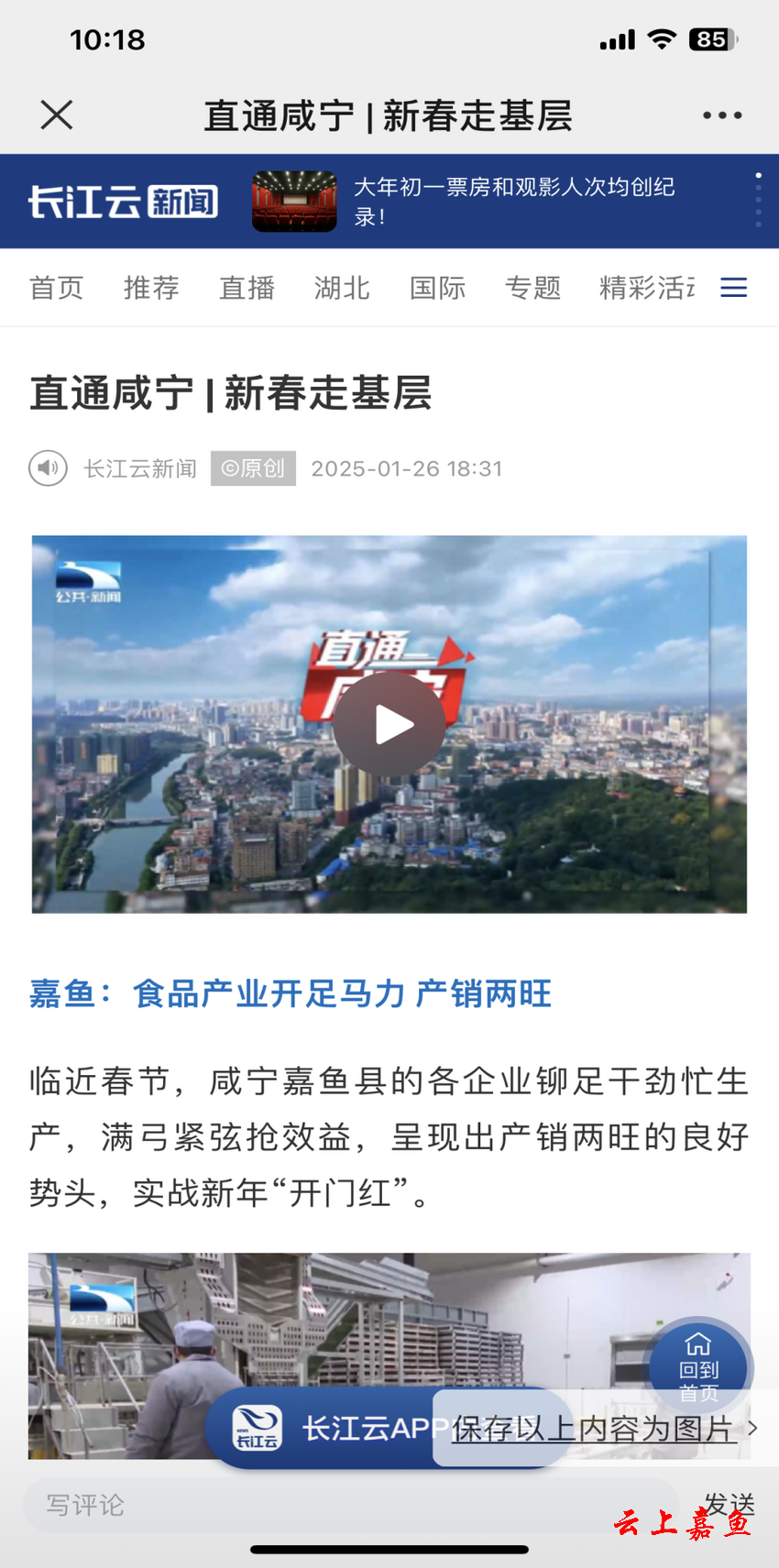
Task: Tap 回到首页 floating button
Action: 698,1368
